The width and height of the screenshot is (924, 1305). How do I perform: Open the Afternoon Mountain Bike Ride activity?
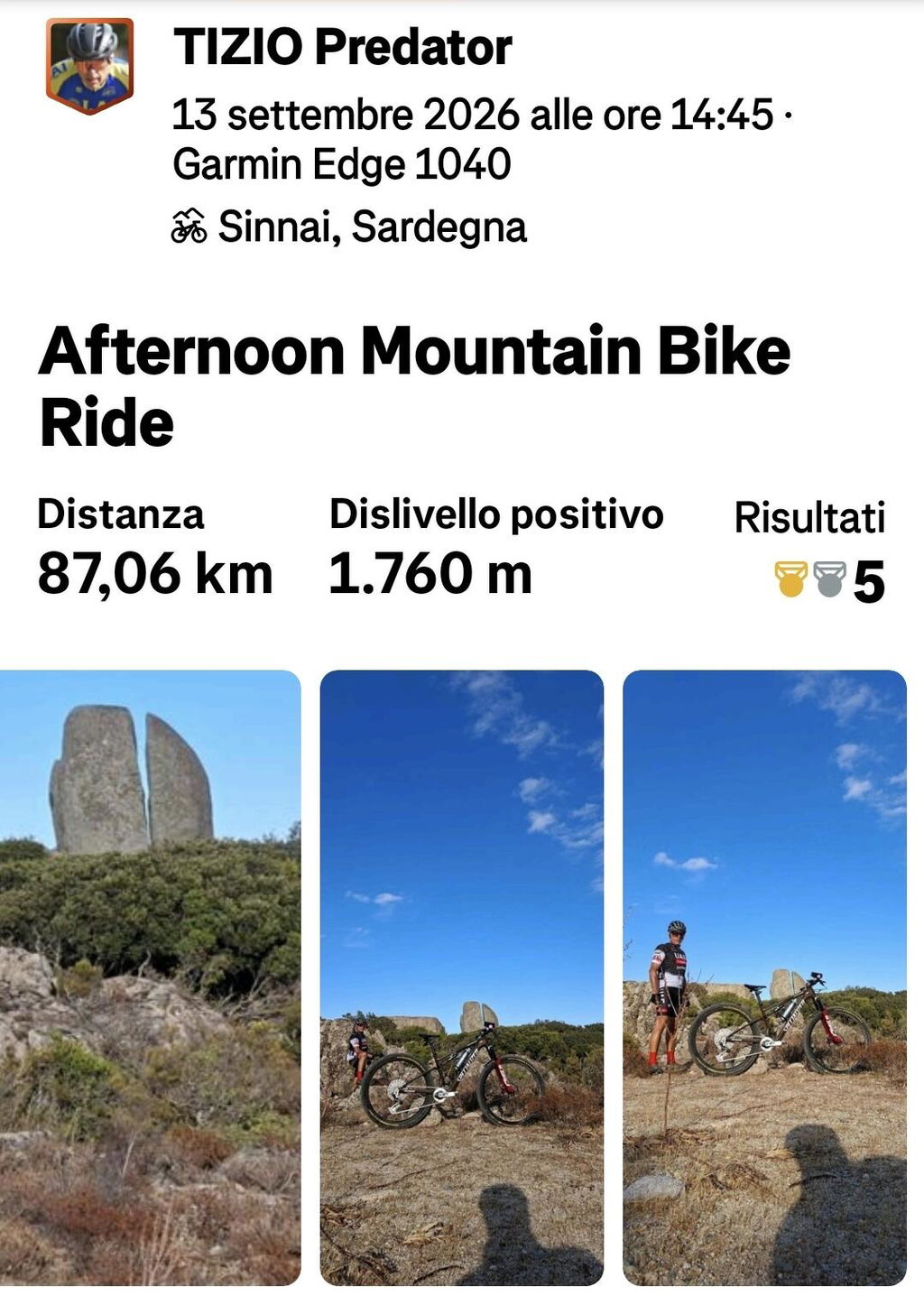point(414,386)
